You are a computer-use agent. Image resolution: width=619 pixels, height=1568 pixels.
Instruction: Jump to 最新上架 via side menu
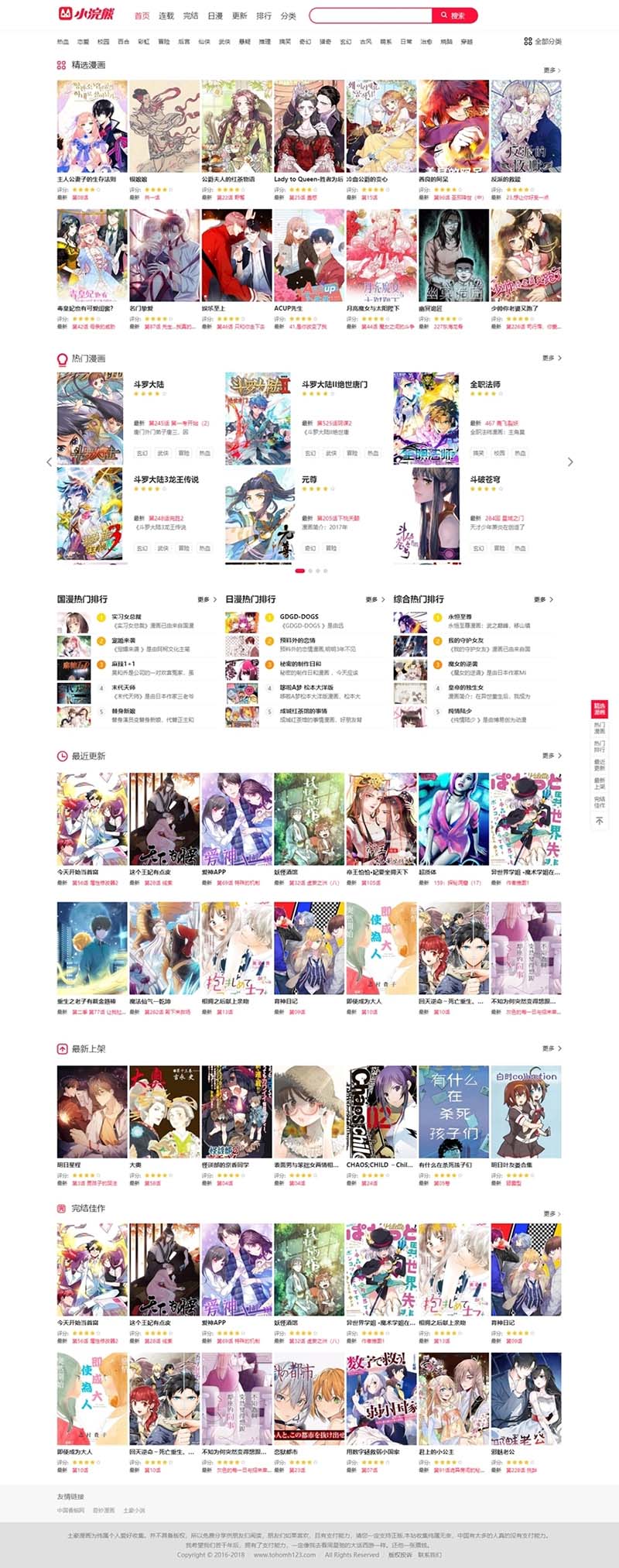pyautogui.click(x=600, y=783)
